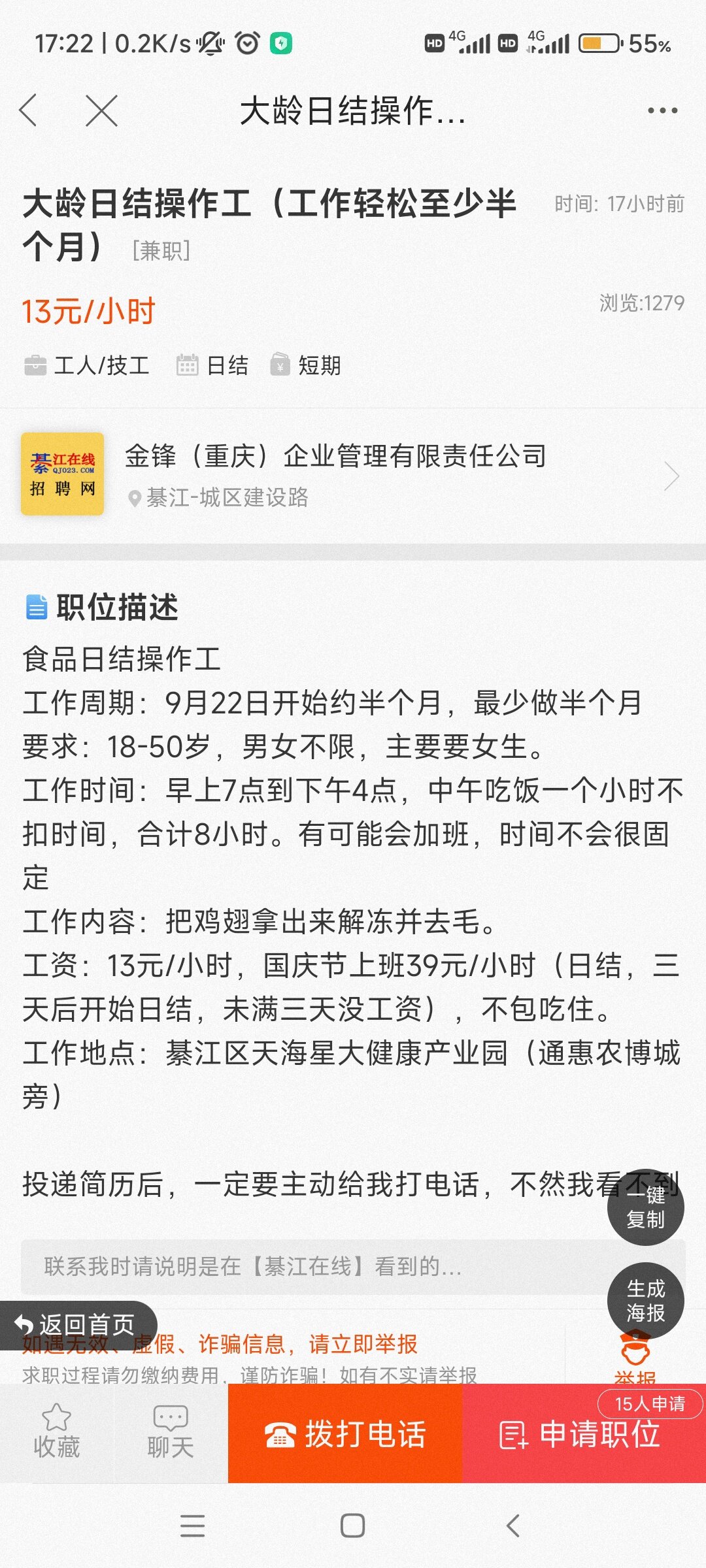Open the 金锋（重庆）企业管理有限责任公司 company page
Viewport: 706px width, 1568px height.
(353, 475)
